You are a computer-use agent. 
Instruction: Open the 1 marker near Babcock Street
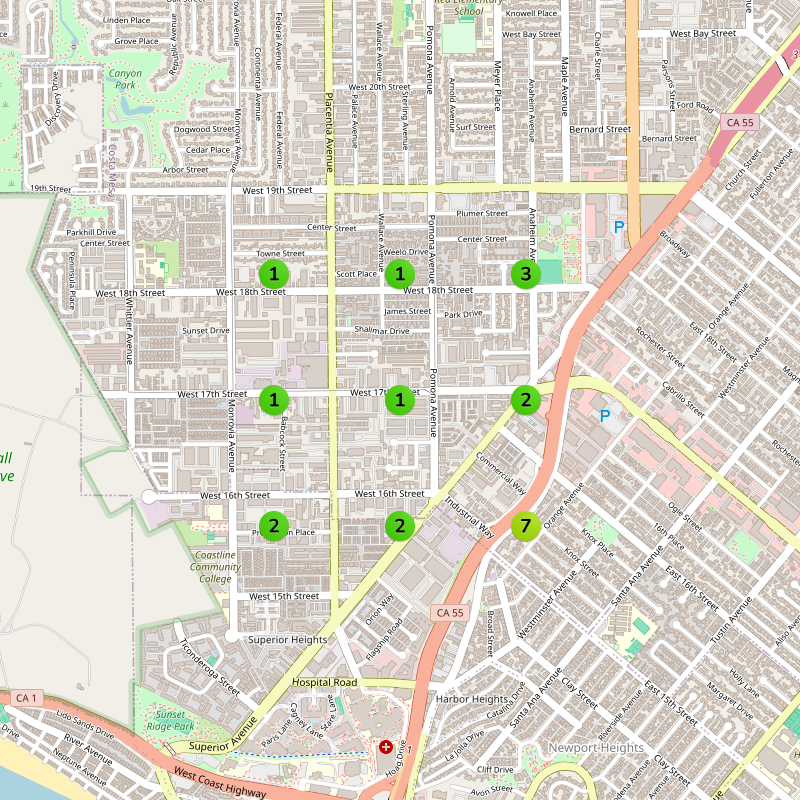click(x=273, y=400)
